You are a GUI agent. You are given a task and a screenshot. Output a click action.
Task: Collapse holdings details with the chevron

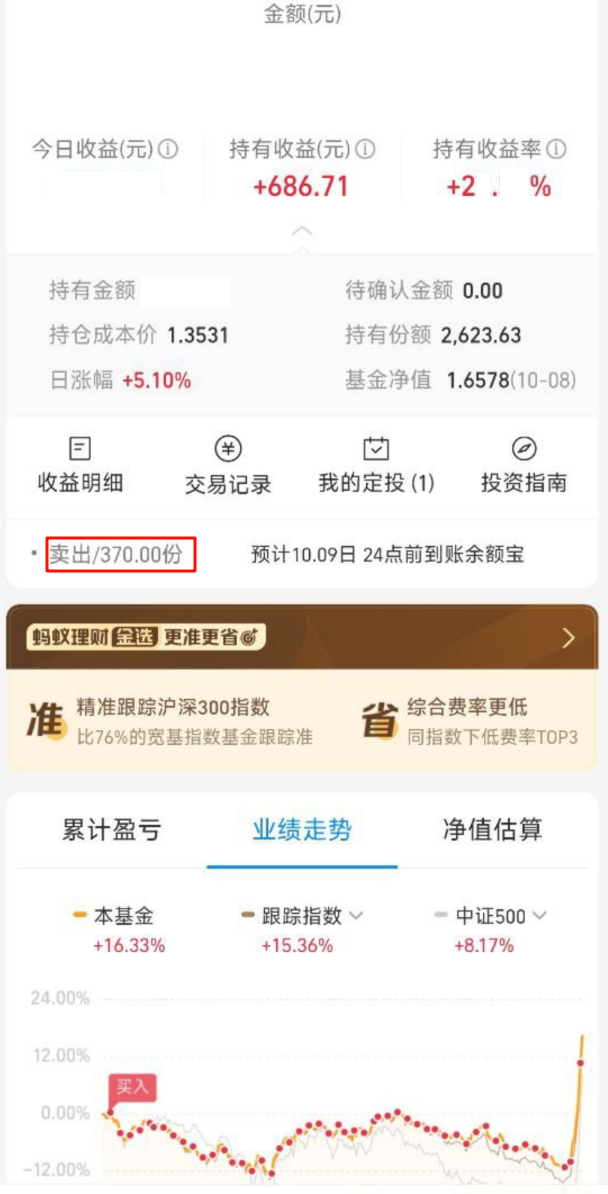pos(302,231)
